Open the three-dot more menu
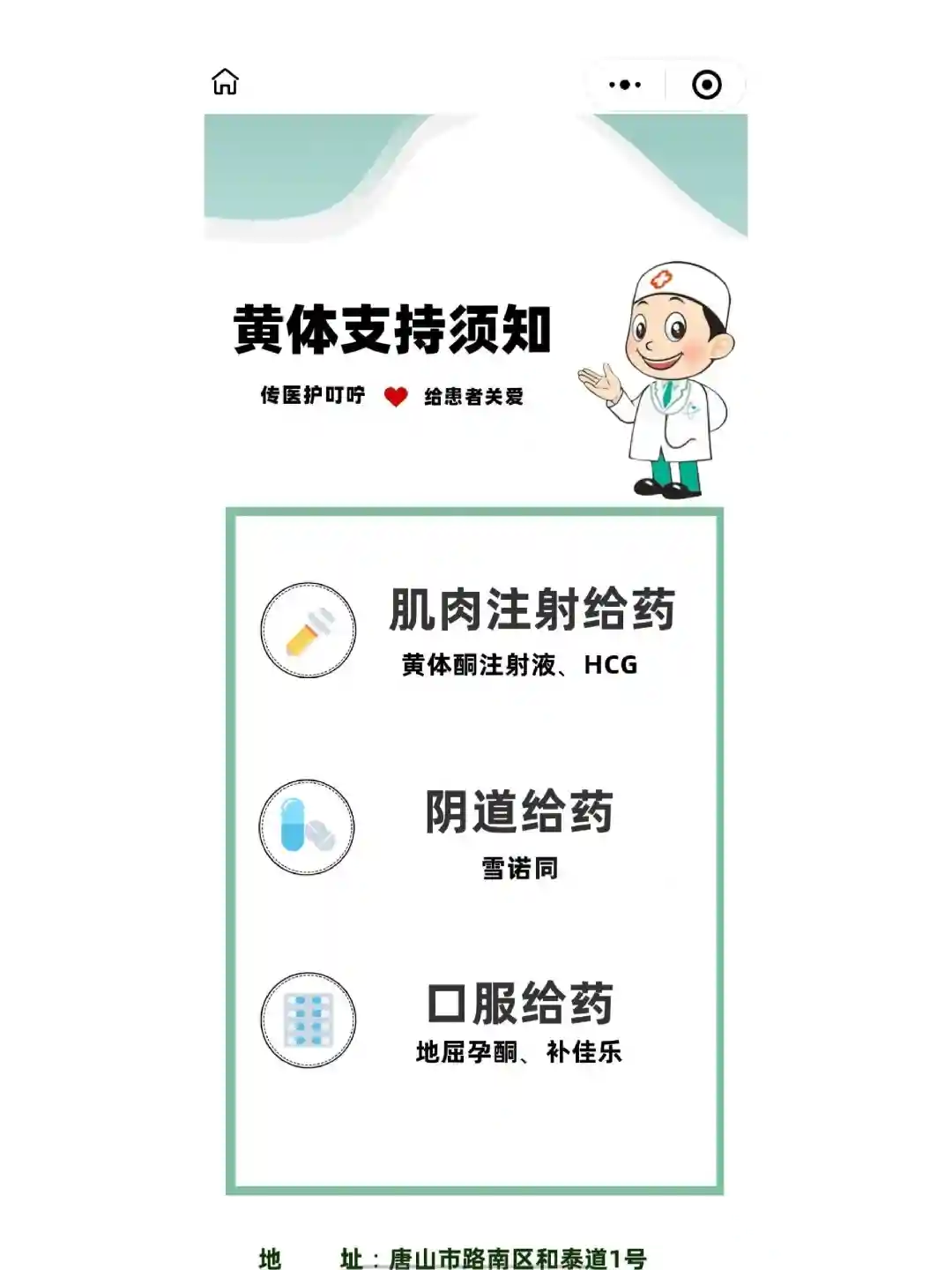952x1270 pixels. click(x=625, y=85)
